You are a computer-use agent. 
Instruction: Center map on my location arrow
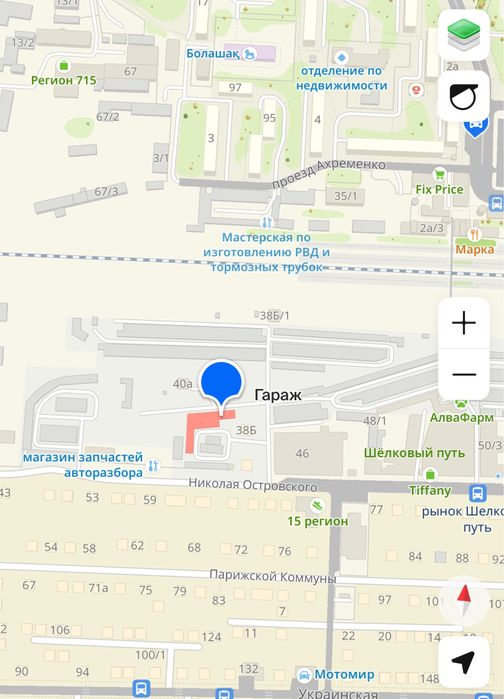(x=464, y=662)
